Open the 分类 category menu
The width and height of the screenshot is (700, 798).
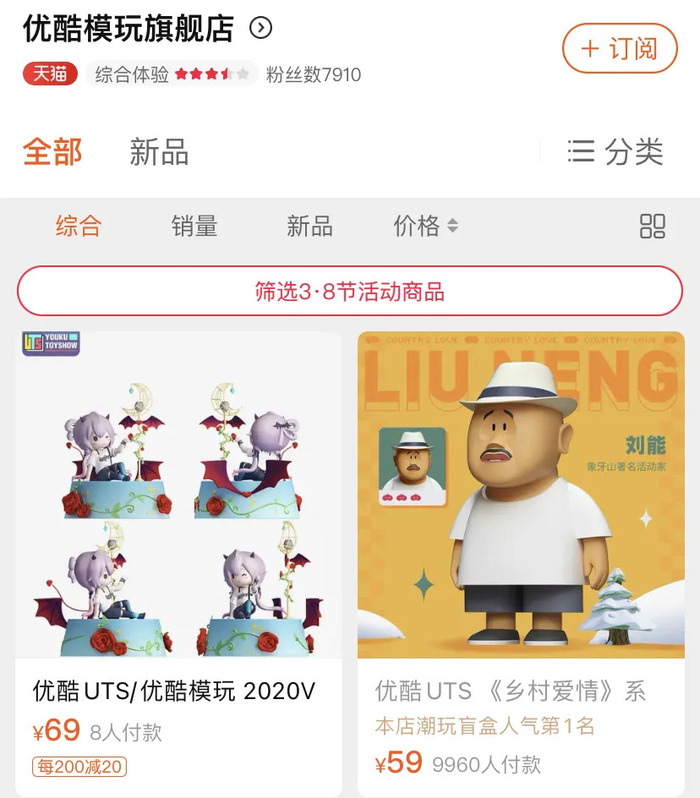coord(616,152)
